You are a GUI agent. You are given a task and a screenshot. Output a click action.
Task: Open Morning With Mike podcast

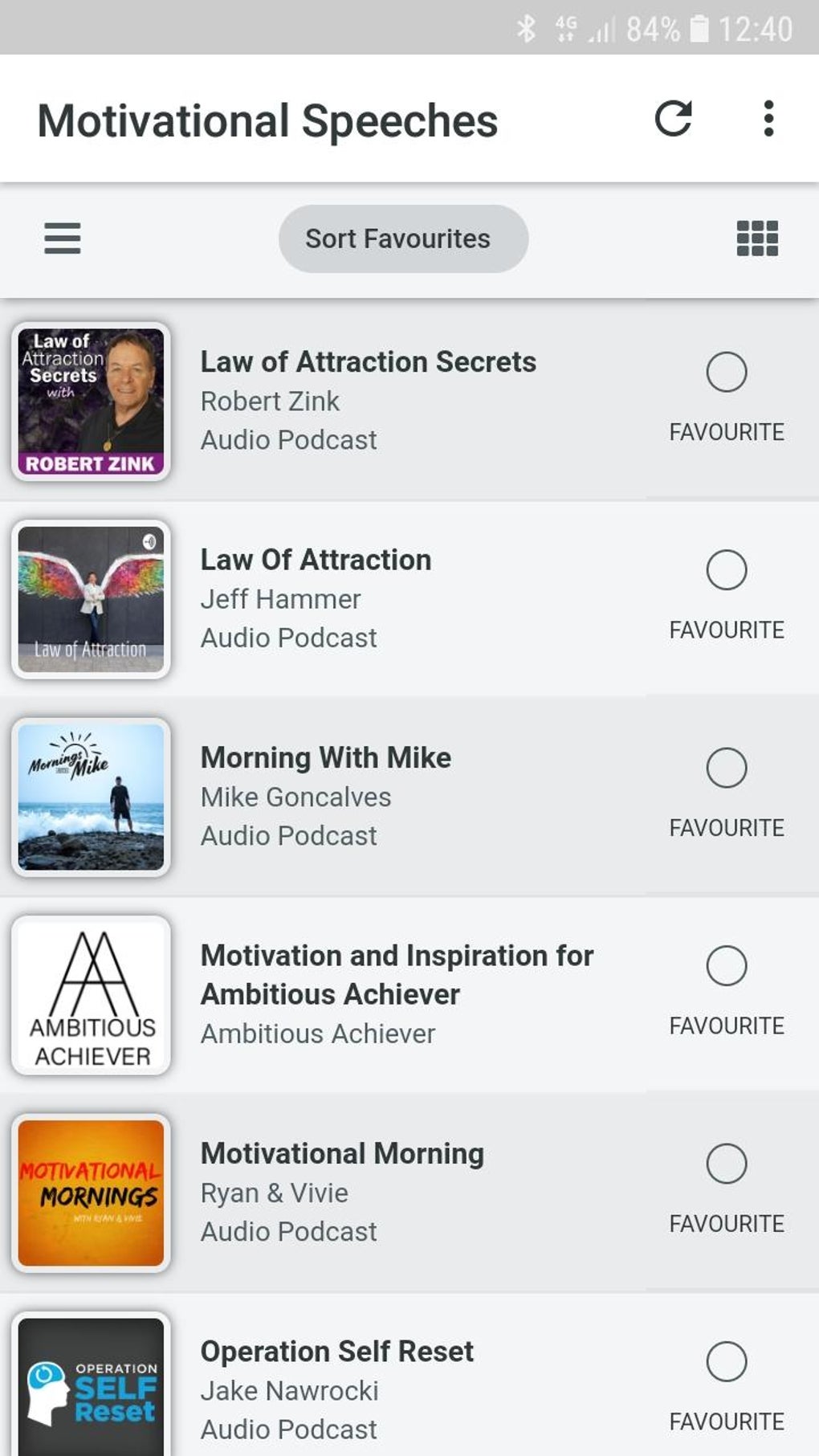click(x=325, y=796)
